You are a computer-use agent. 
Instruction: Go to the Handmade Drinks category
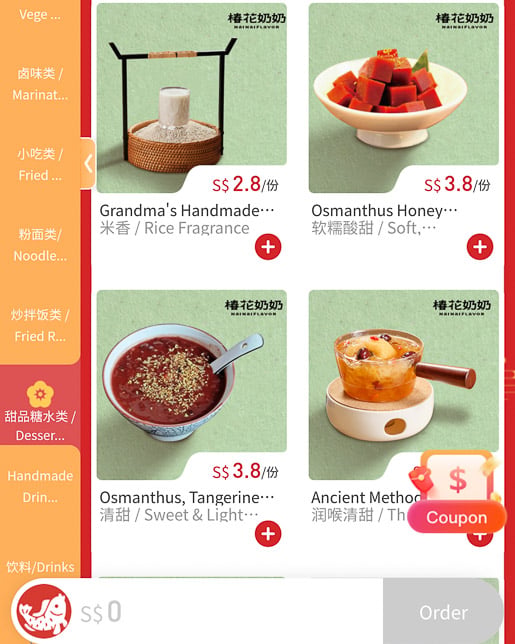[40, 487]
